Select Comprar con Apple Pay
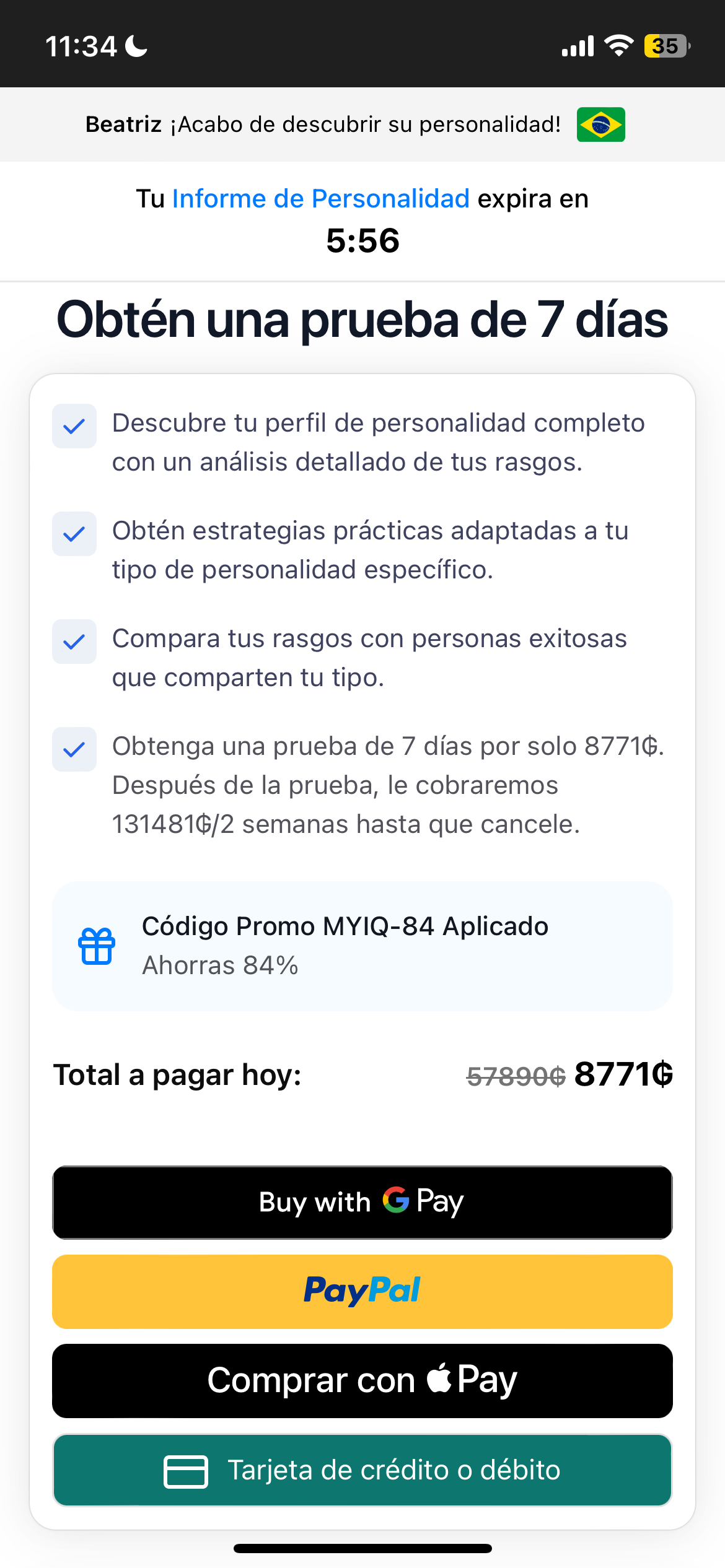The width and height of the screenshot is (725, 1568). pyautogui.click(x=362, y=1380)
